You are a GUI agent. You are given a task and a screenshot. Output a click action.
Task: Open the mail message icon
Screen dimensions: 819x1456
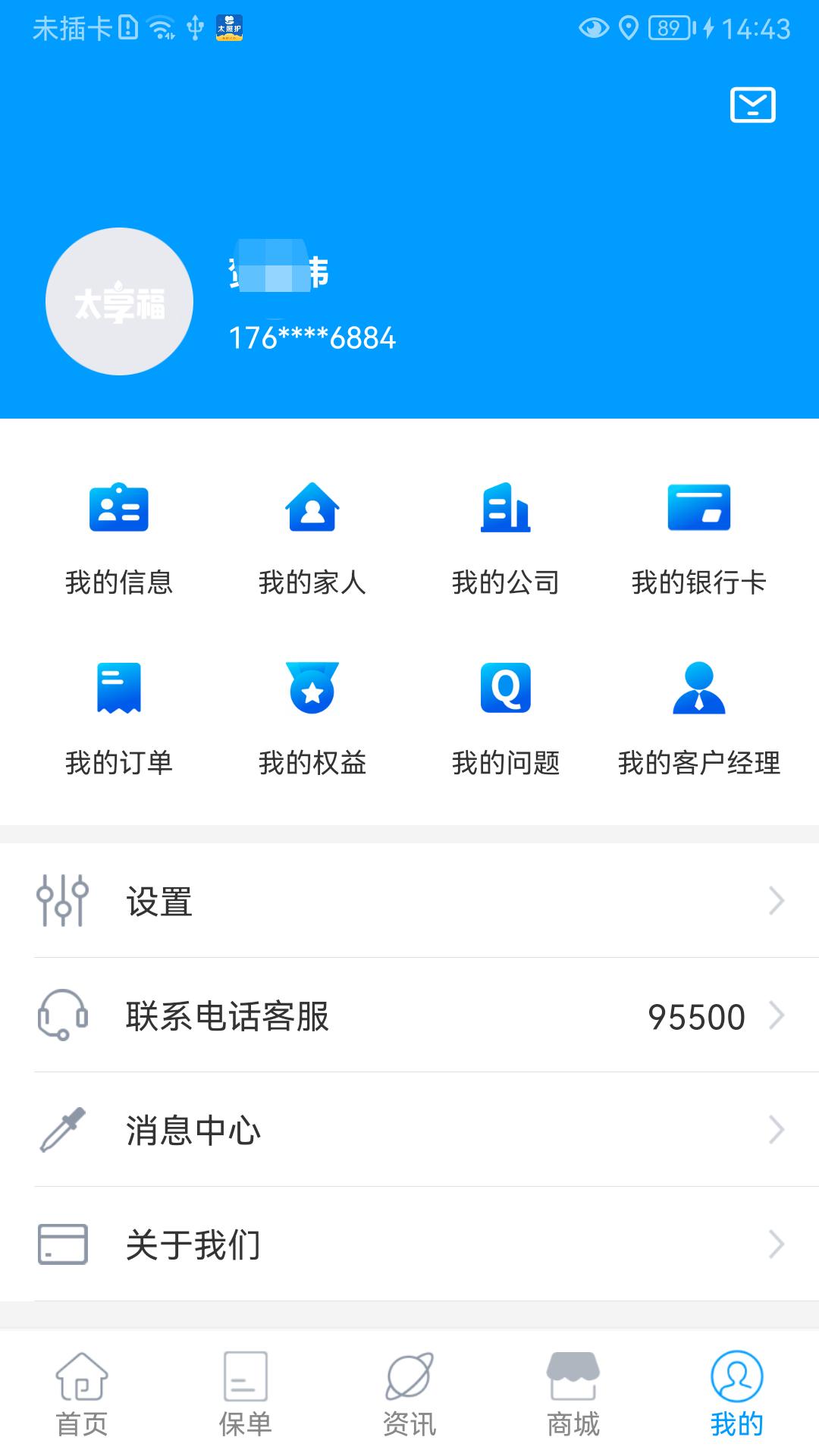752,105
